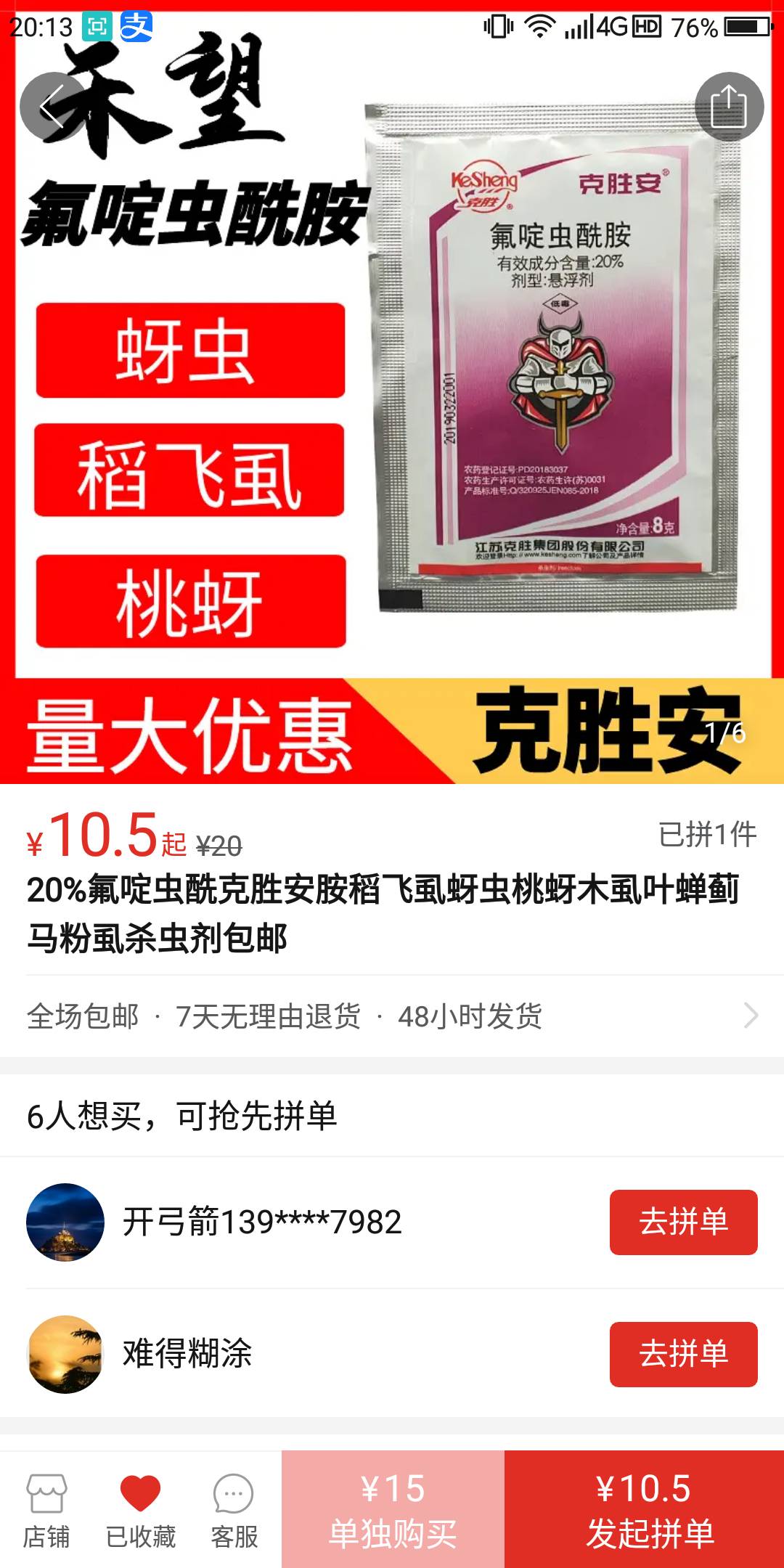Start a group buy at ¥10.5 发起拼单
Image resolution: width=784 pixels, height=1568 pixels.
644,1509
